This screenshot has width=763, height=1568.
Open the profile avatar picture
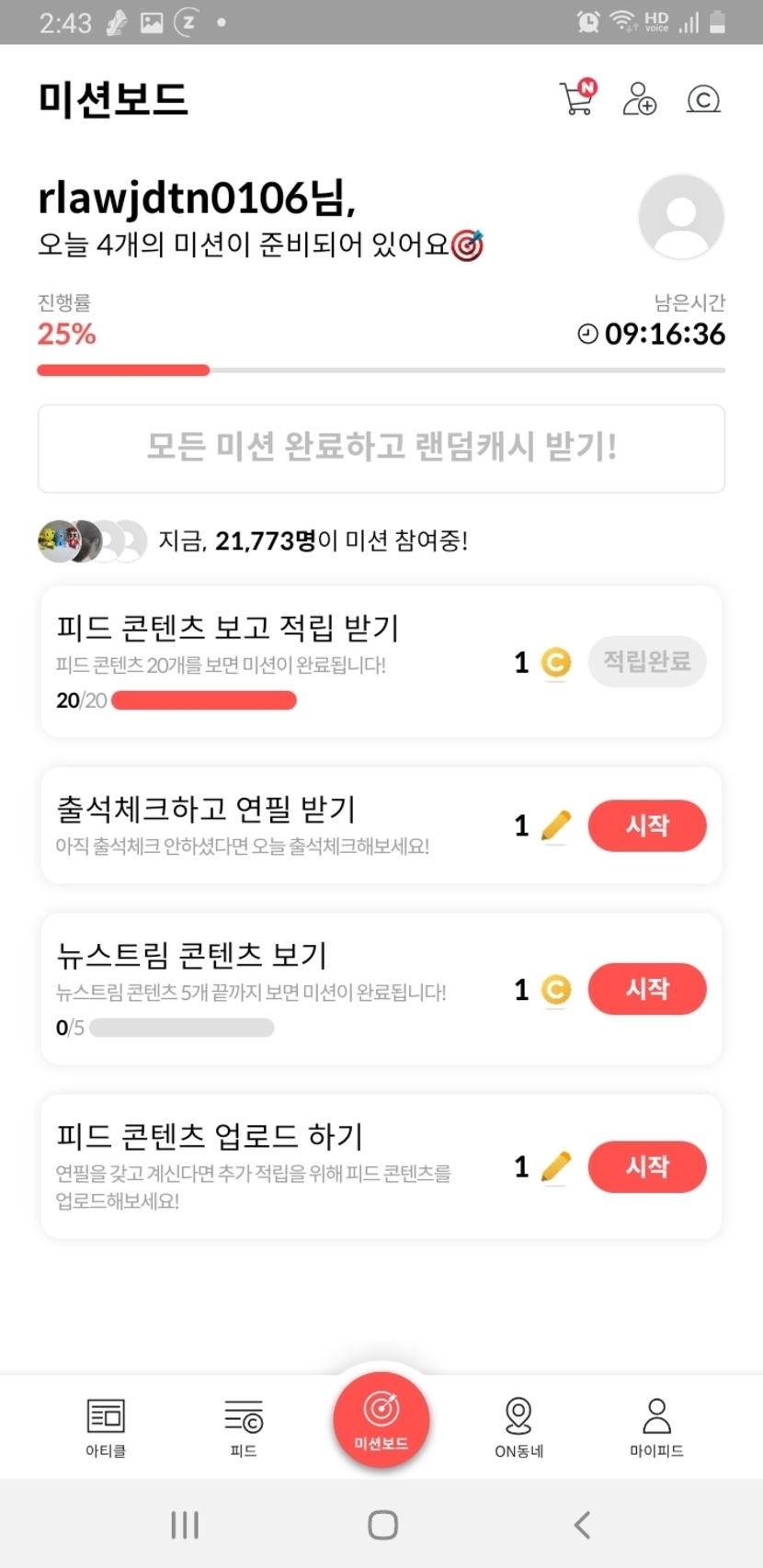[681, 218]
